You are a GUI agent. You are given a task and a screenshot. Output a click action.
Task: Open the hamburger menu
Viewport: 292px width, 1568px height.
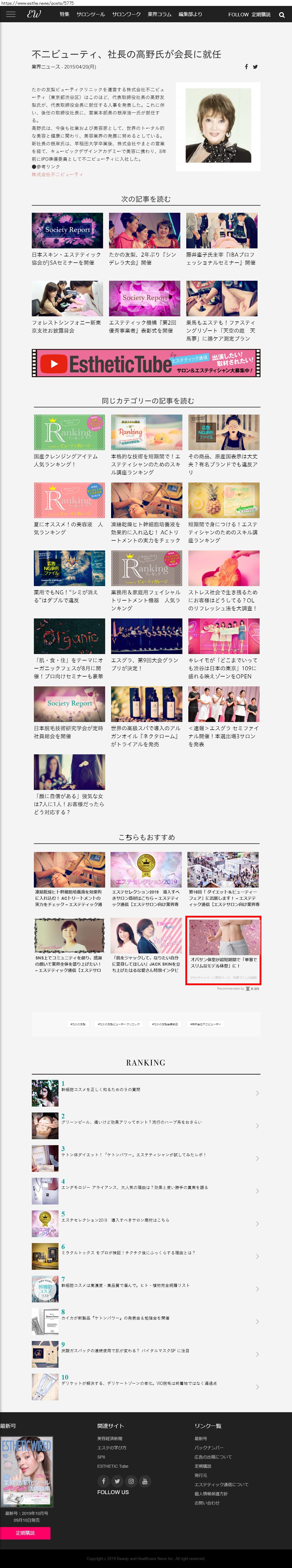tap(10, 14)
